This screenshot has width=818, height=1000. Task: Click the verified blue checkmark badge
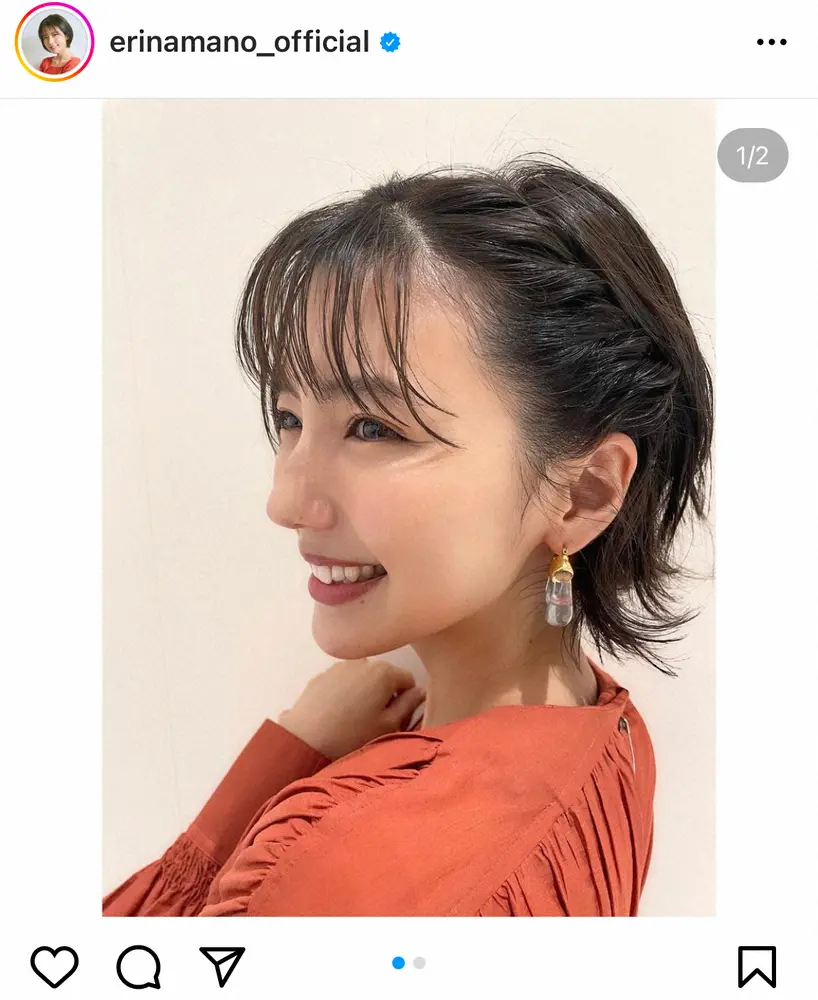391,43
